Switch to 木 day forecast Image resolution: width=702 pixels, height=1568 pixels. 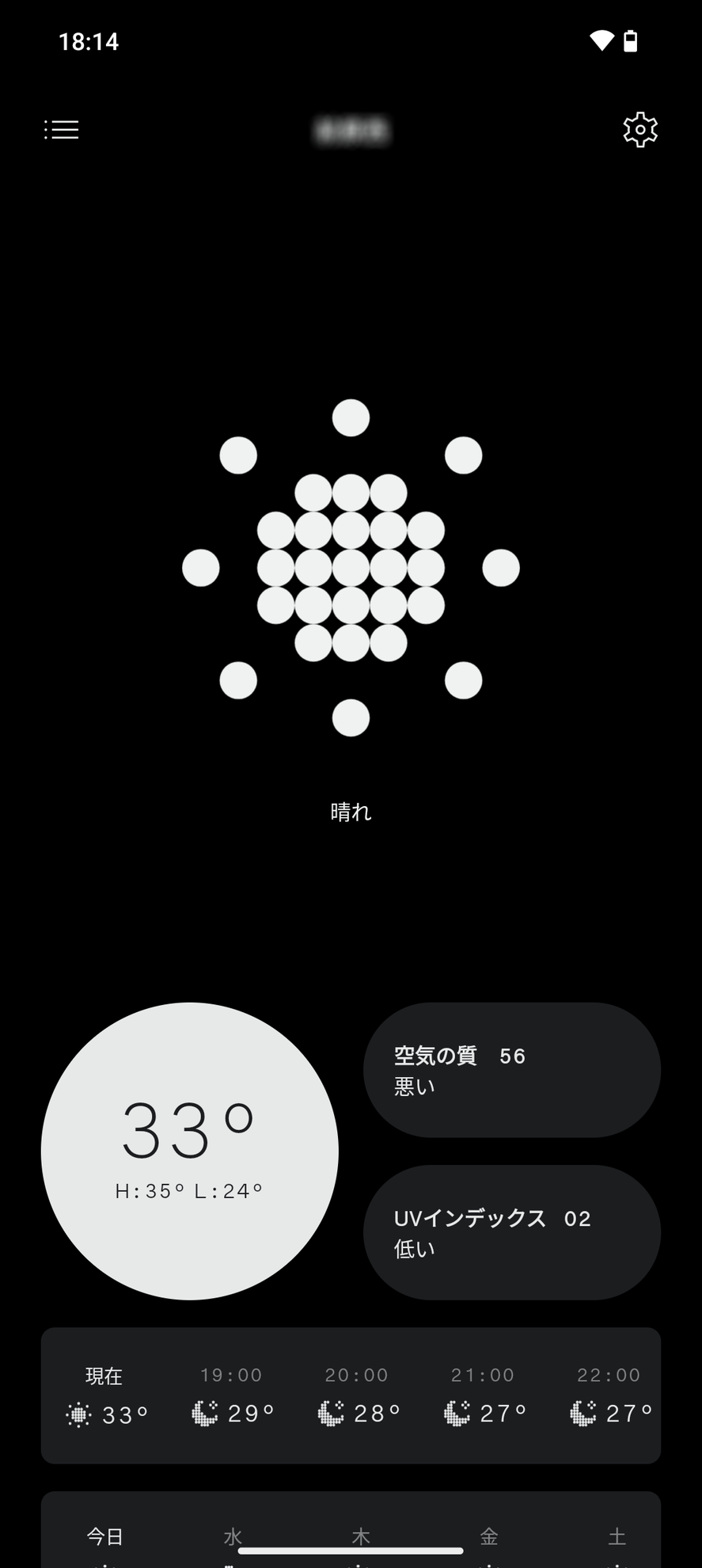362,1536
